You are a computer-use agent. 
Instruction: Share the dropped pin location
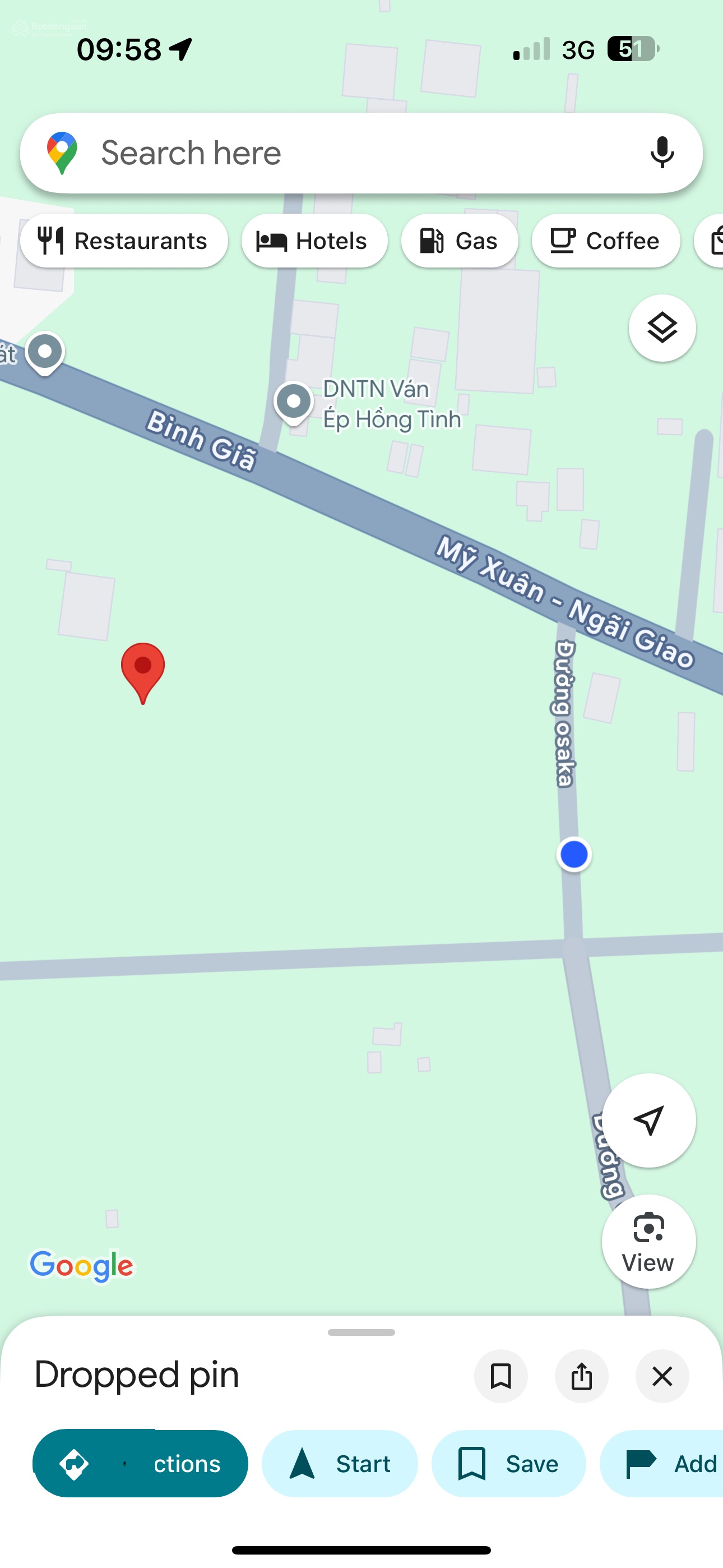tap(581, 1376)
